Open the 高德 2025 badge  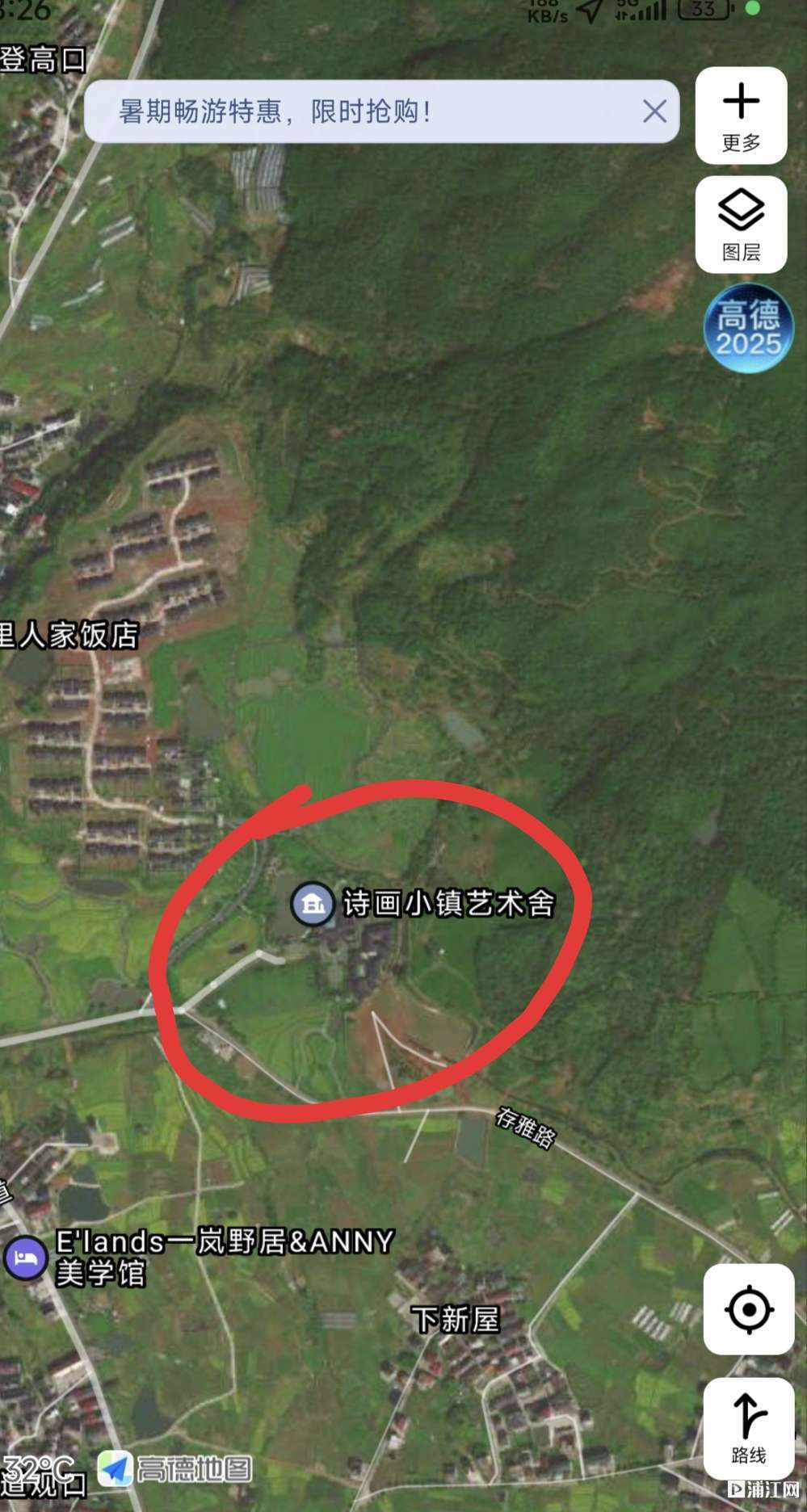coord(748,328)
